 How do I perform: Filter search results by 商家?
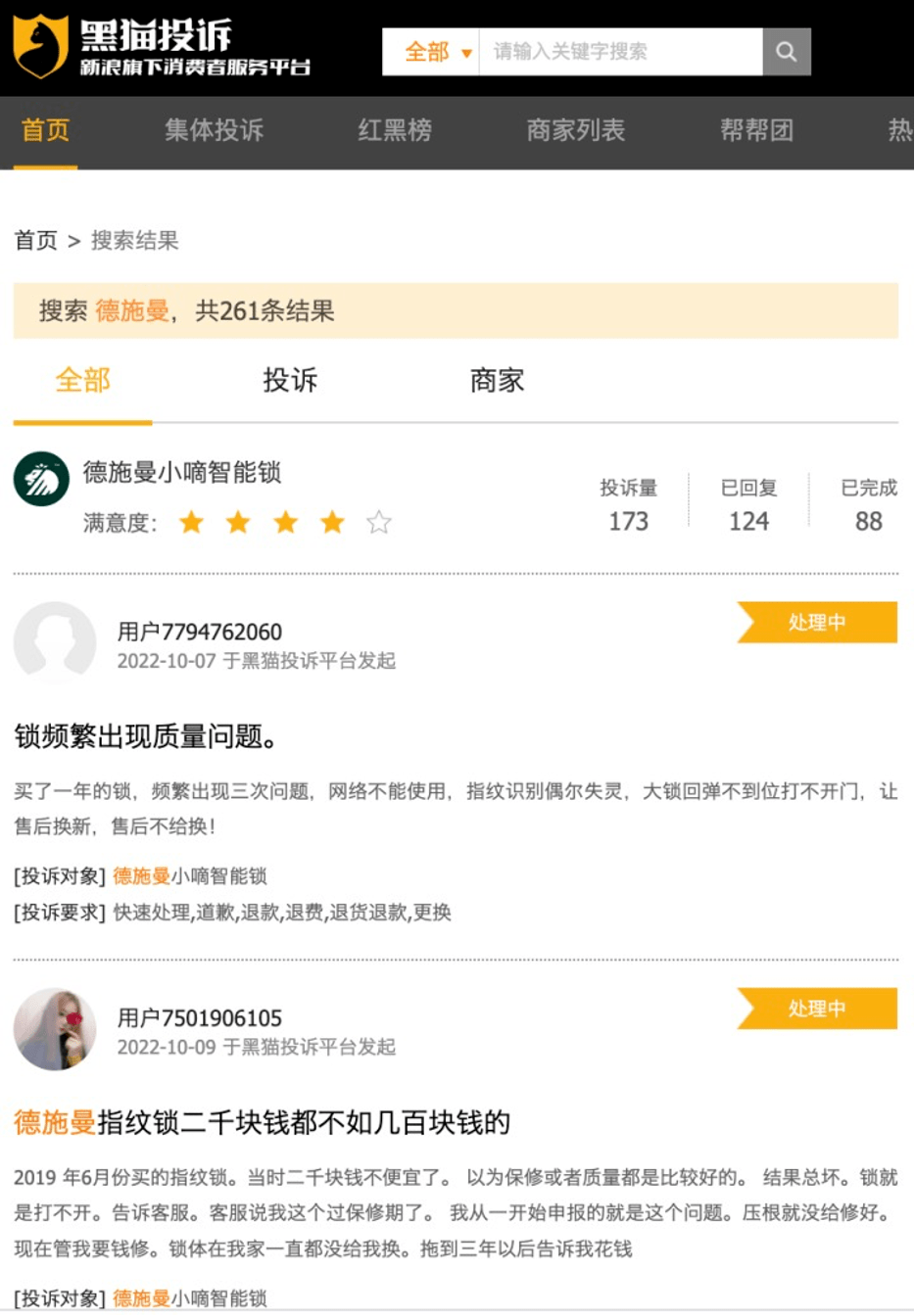(497, 380)
